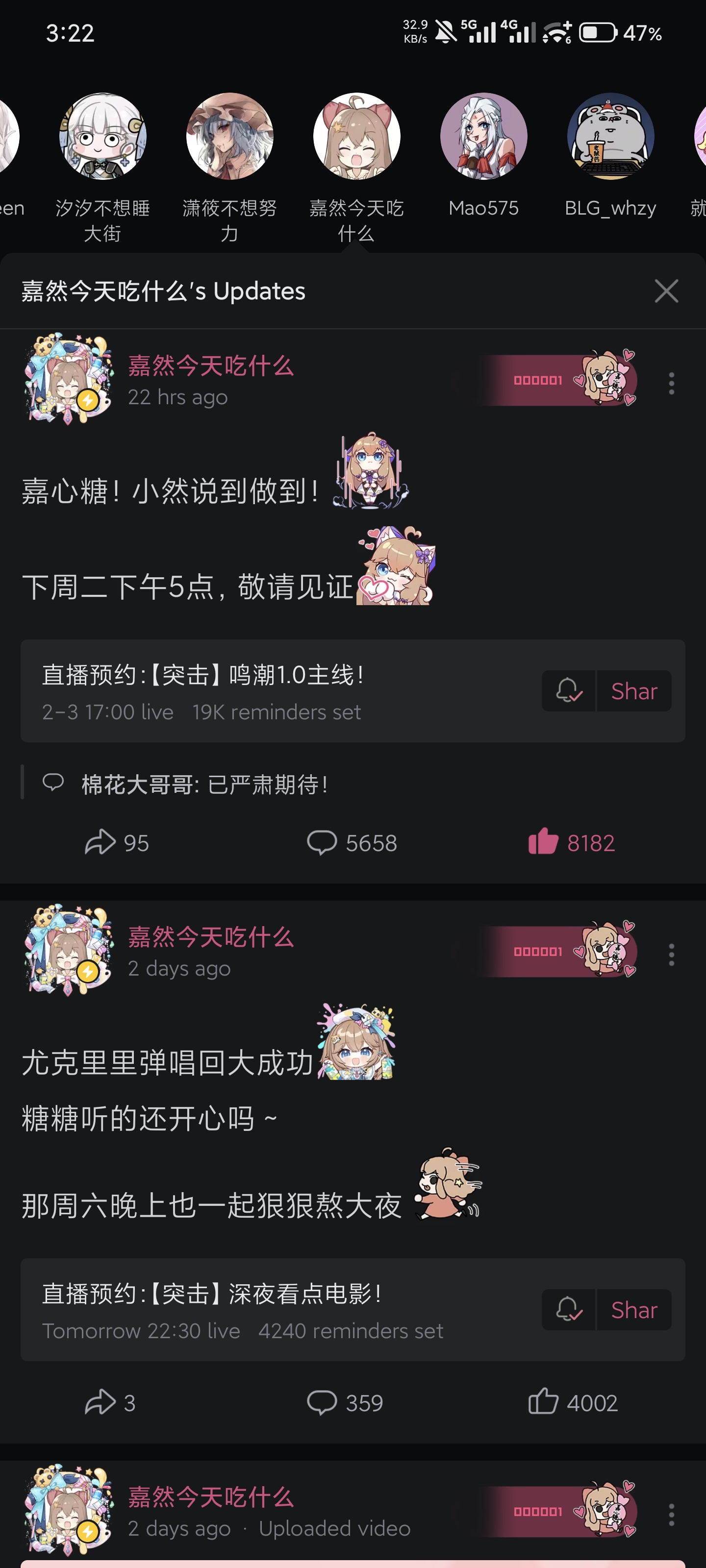
Task: Open 汐汐不想睡大街's avatar
Action: [102, 136]
